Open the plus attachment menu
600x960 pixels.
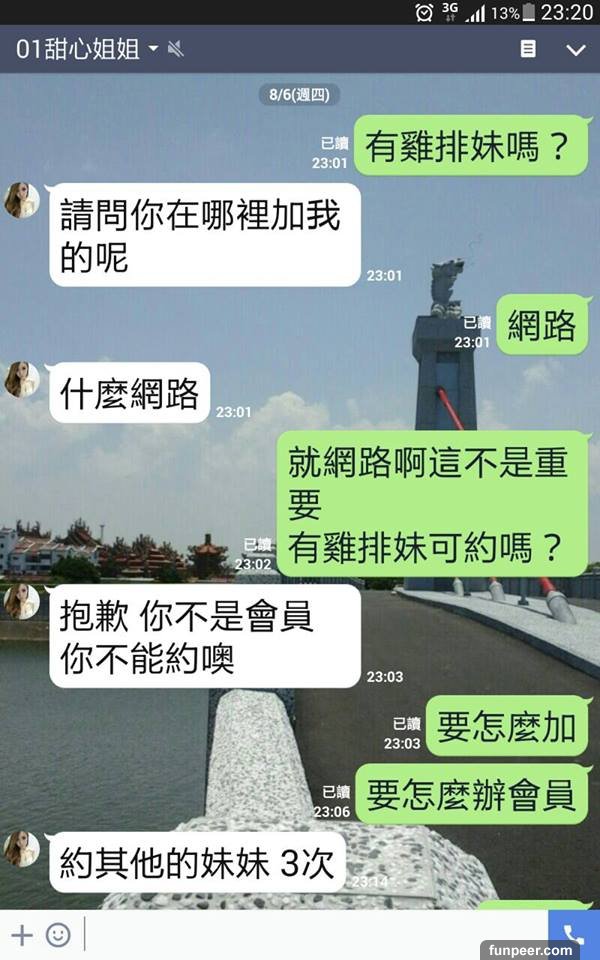[x=22, y=936]
